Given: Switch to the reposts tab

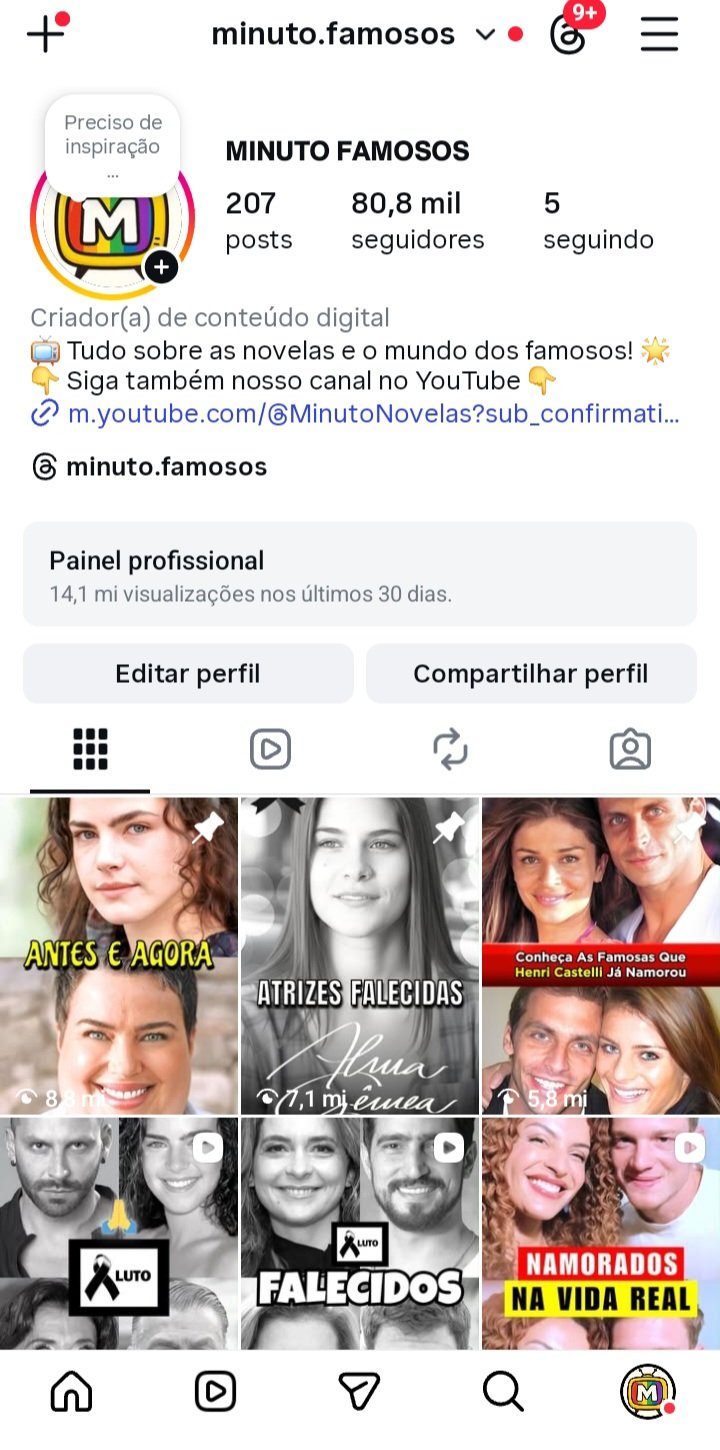Looking at the screenshot, I should (x=450, y=749).
